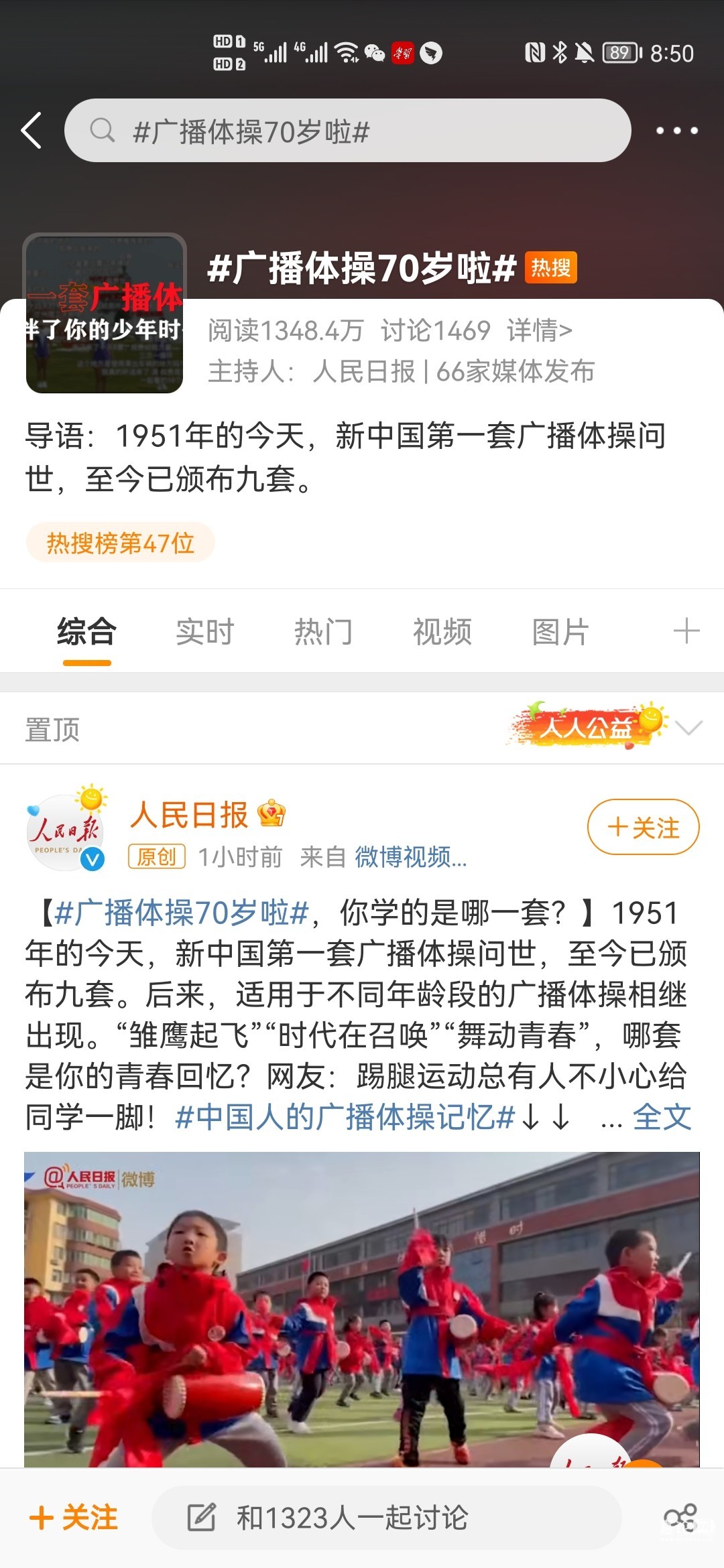Play the 人民日报 video thumbnail
The width and height of the screenshot is (724, 1568).
(x=362, y=1307)
